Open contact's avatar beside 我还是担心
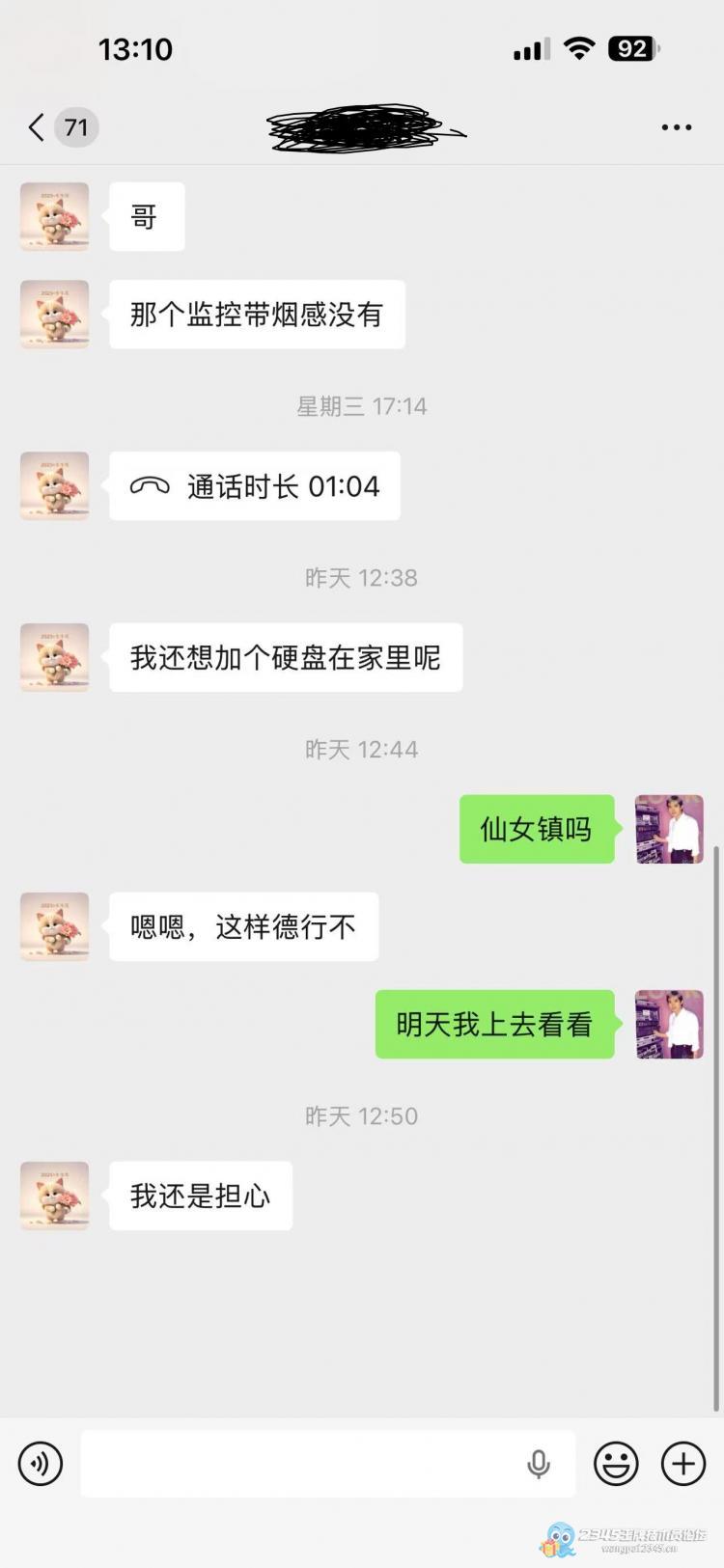The image size is (724, 1568). pos(55,1196)
